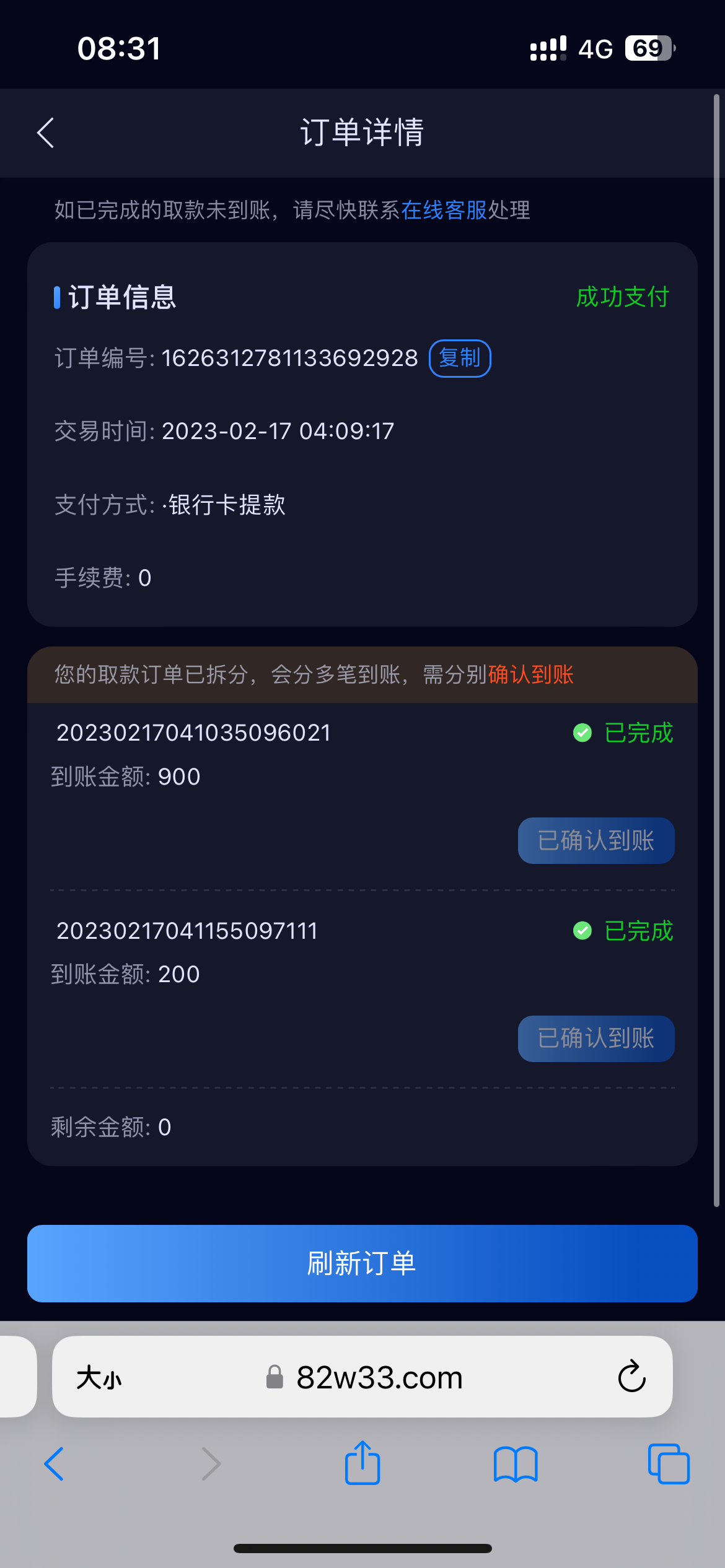Open the 在线客服 link
This screenshot has width=725, height=1568.
pos(444,211)
